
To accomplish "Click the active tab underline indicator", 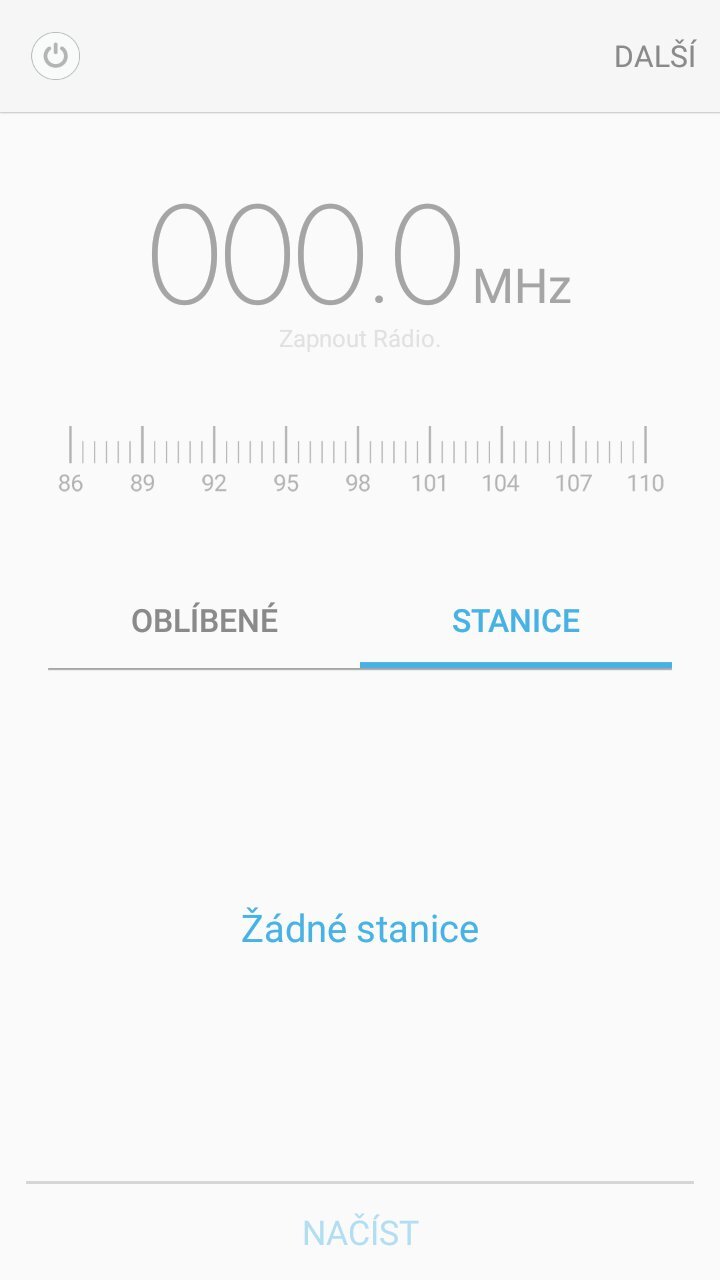I will pos(517,662).
